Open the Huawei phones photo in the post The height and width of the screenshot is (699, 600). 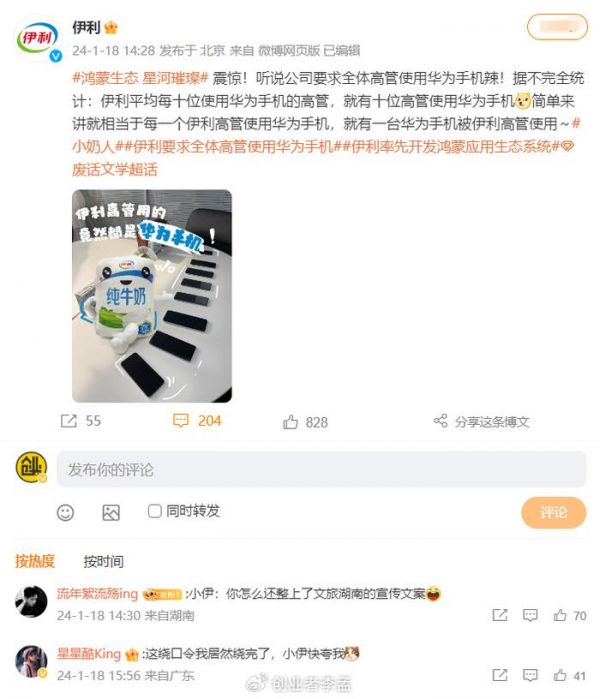click(x=151, y=296)
